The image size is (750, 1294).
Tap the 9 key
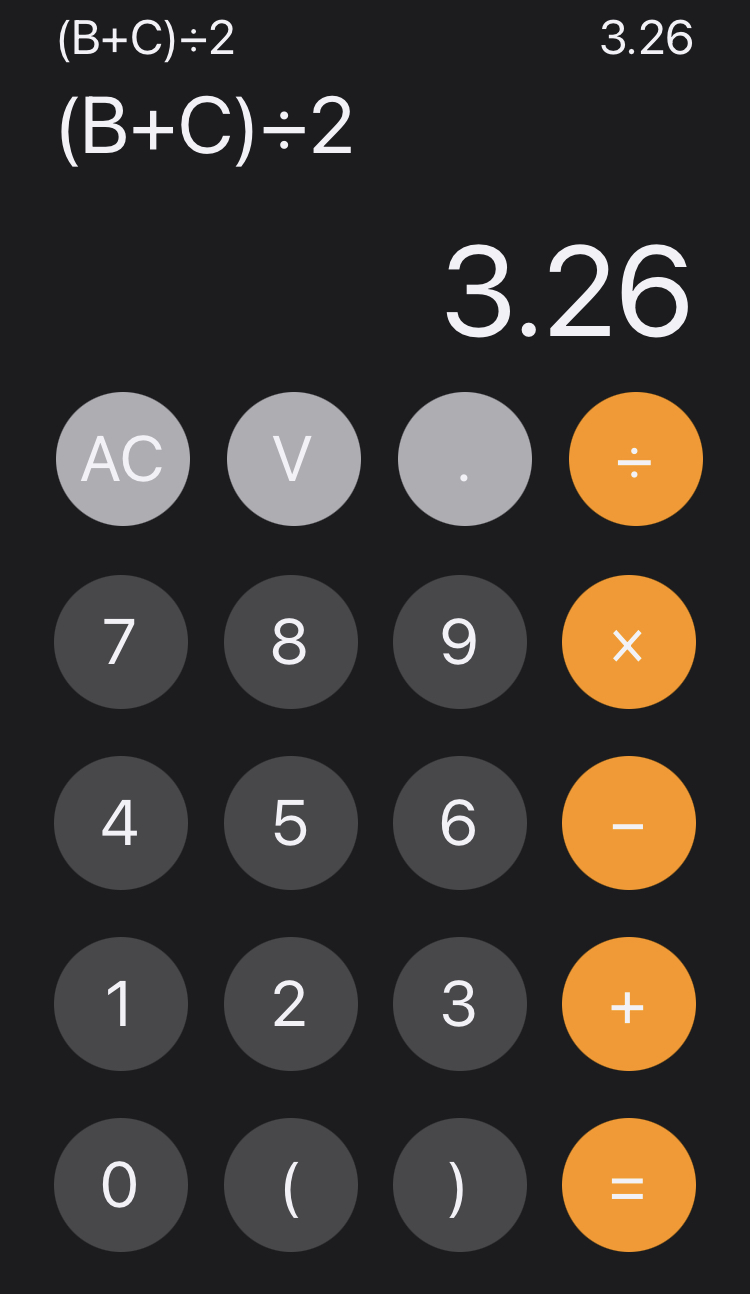460,642
